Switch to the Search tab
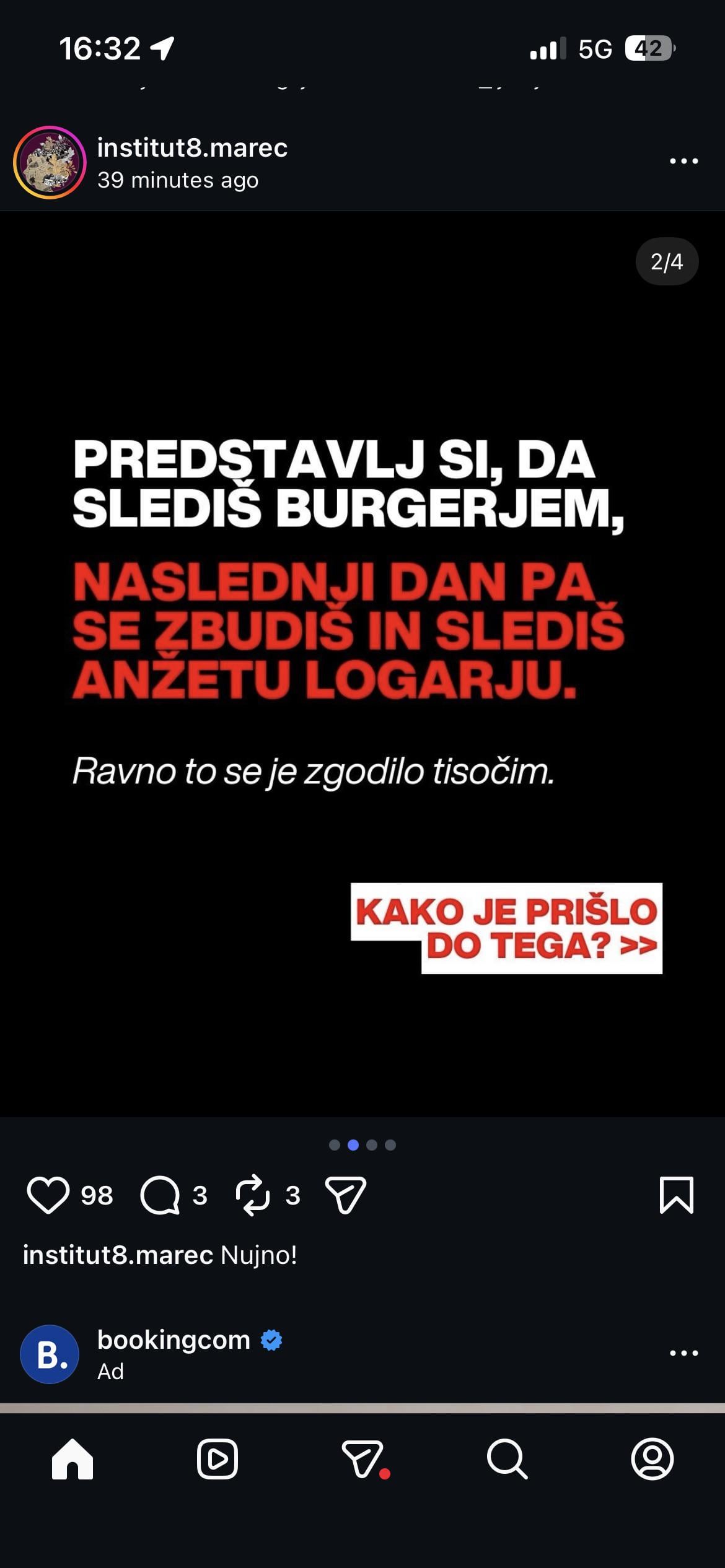The height and width of the screenshot is (1568, 725). [507, 1459]
